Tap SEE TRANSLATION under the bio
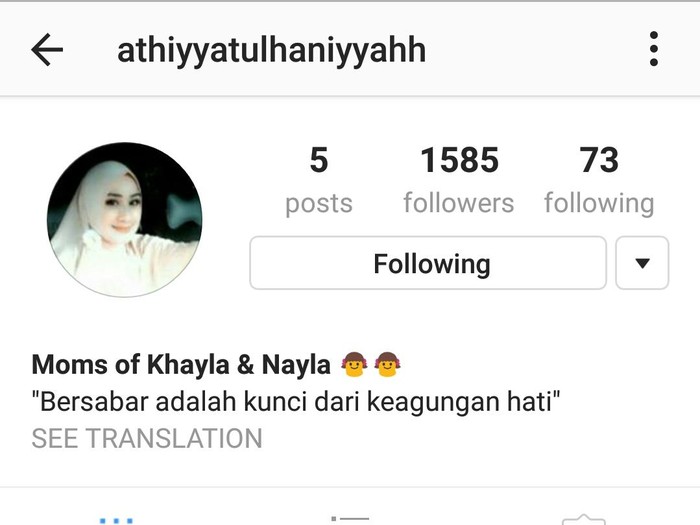 point(147,438)
